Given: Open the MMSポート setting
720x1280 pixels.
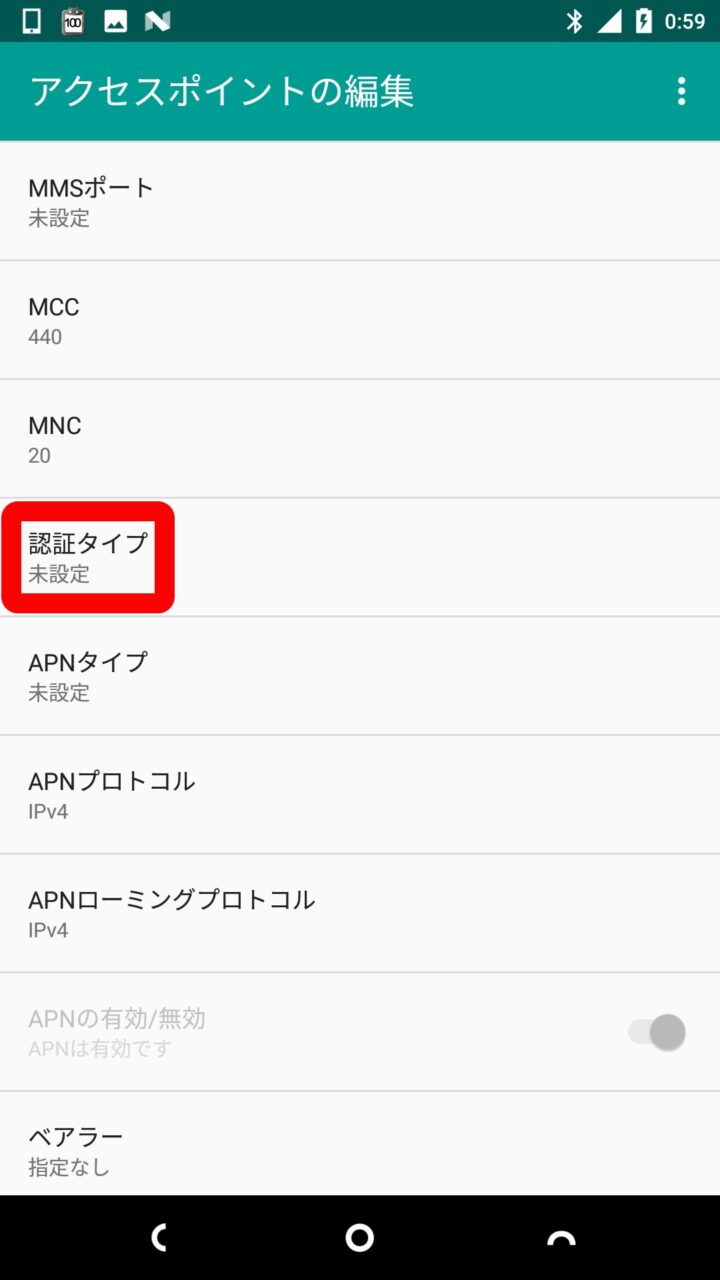Looking at the screenshot, I should point(360,201).
